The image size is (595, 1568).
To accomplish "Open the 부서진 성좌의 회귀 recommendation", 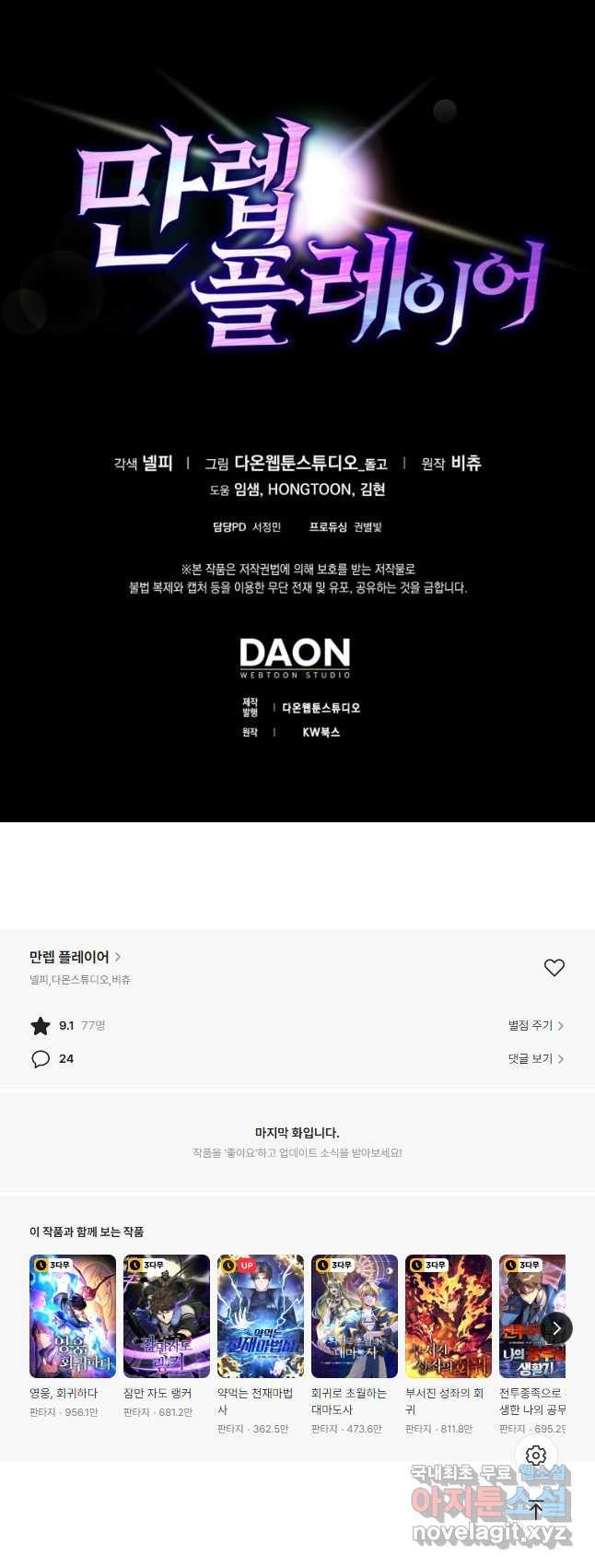I will click(x=449, y=1316).
